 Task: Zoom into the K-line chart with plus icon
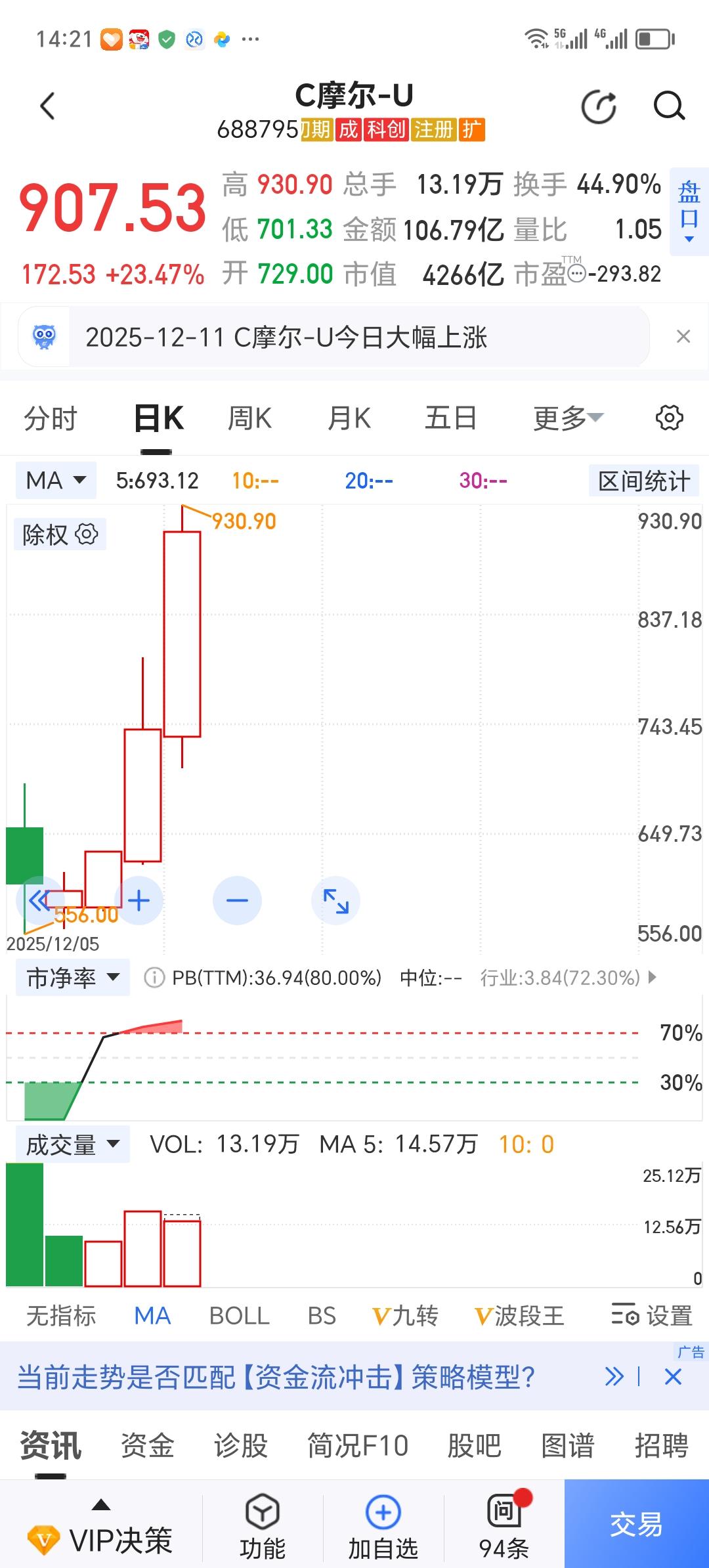pyautogui.click(x=138, y=901)
